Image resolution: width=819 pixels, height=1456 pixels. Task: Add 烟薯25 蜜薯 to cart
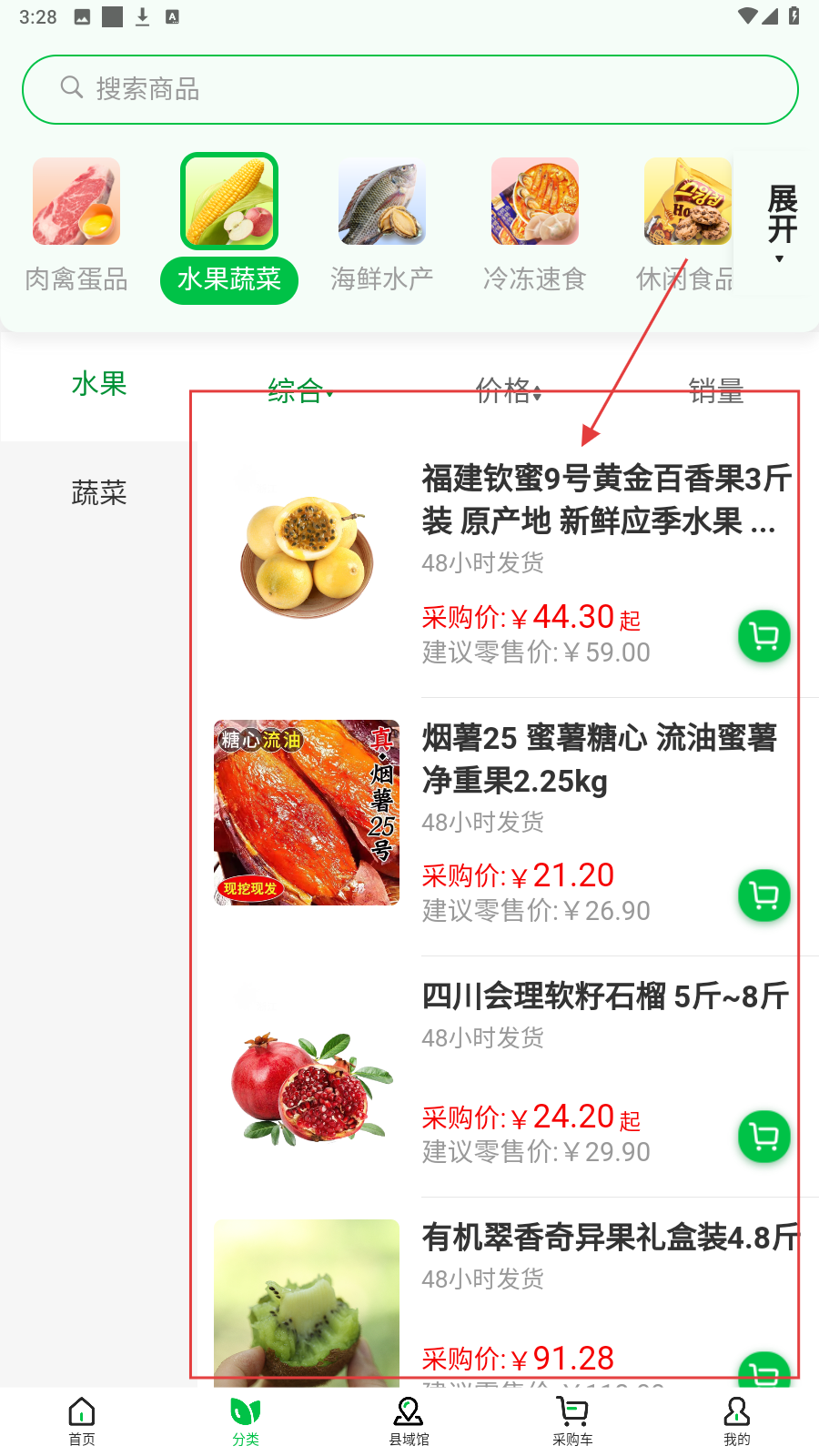coord(763,895)
